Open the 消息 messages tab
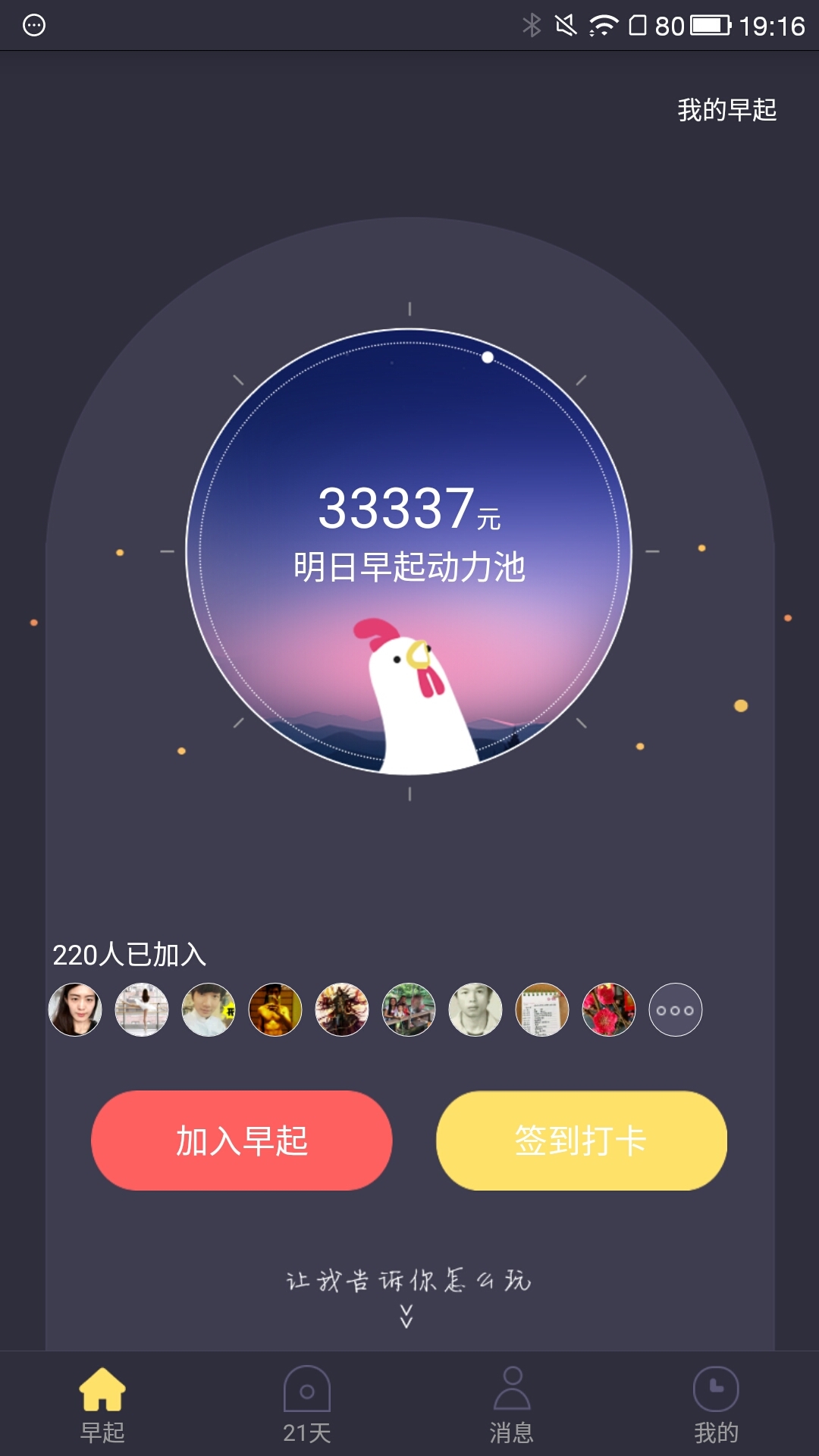 coord(512,1404)
